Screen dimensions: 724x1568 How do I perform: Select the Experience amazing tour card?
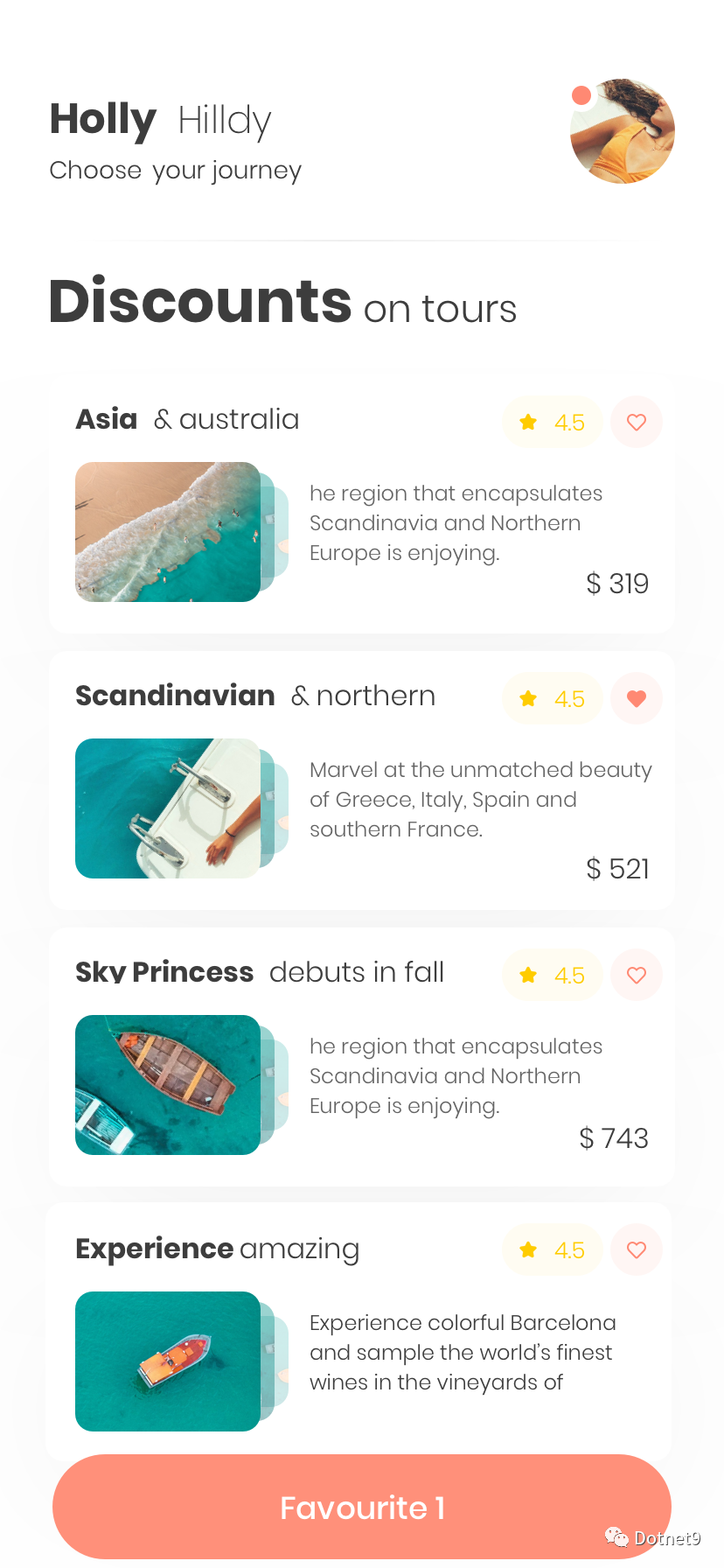tap(359, 1330)
